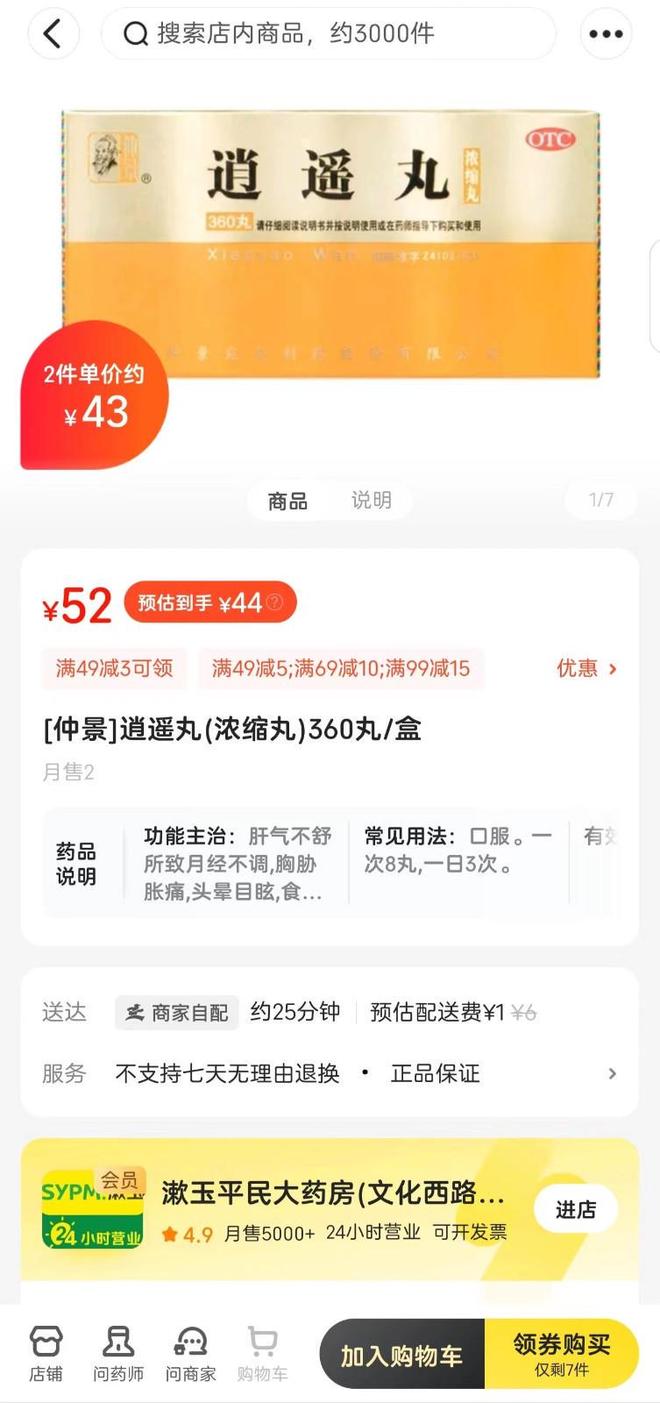This screenshot has width=660, height=1403.
Task: Open the 购物车 shopping cart
Action: pyautogui.click(x=262, y=1353)
